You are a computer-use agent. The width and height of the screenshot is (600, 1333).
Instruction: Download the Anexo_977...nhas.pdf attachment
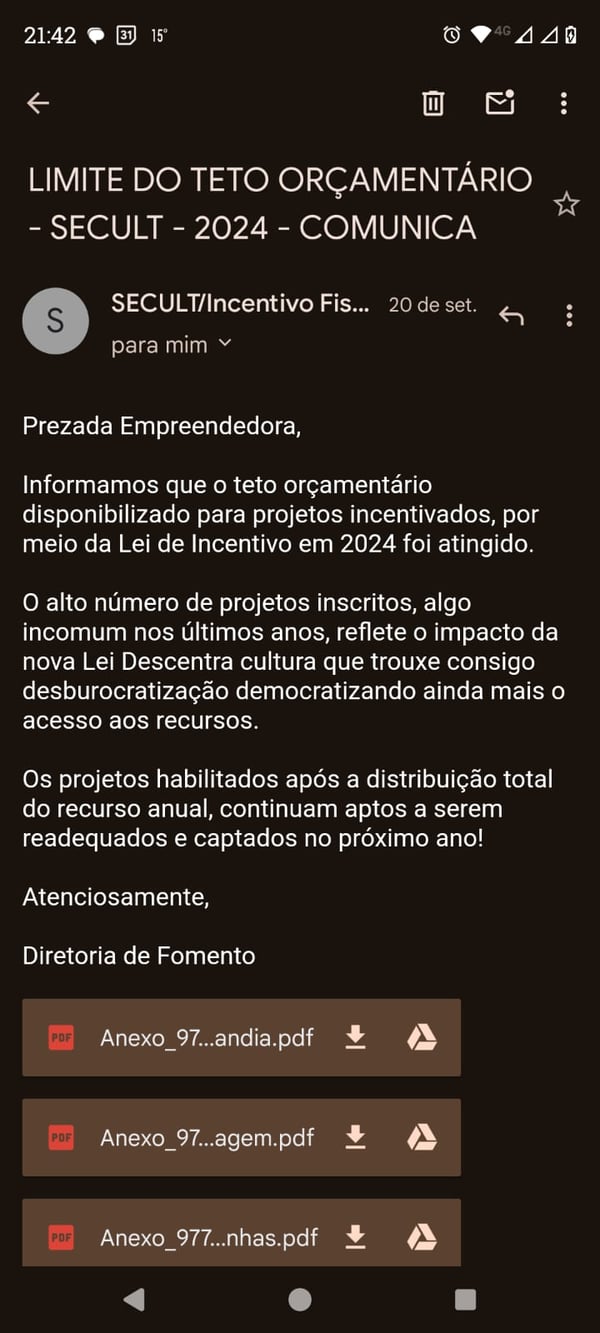(x=355, y=1237)
